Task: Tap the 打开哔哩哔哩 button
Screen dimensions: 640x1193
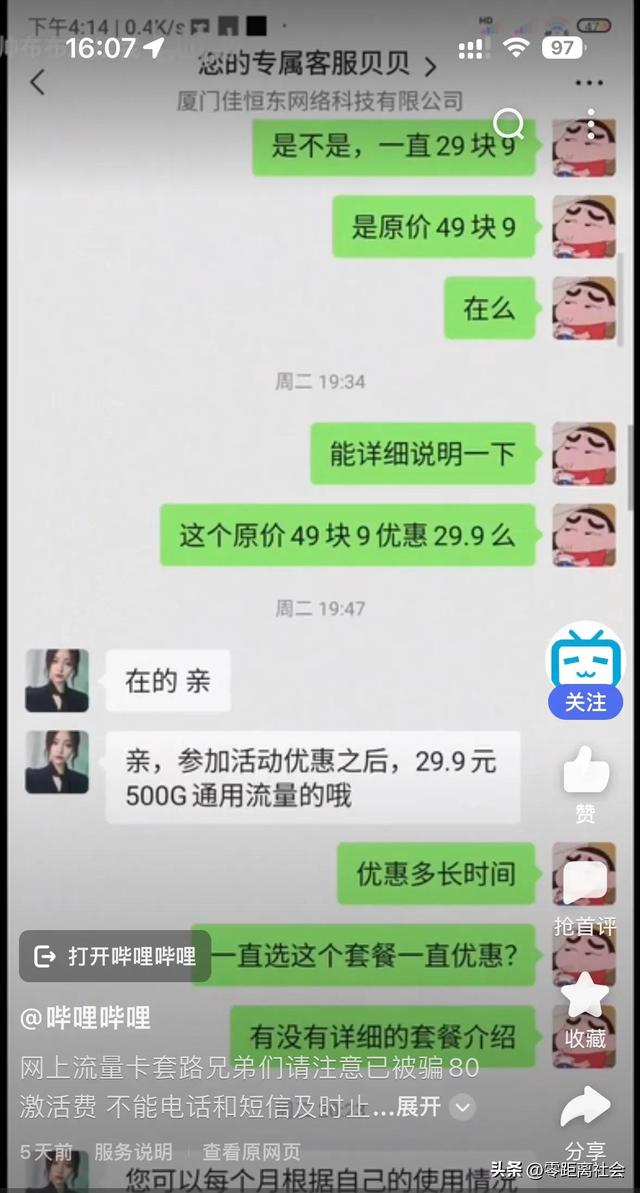Action: tap(116, 956)
